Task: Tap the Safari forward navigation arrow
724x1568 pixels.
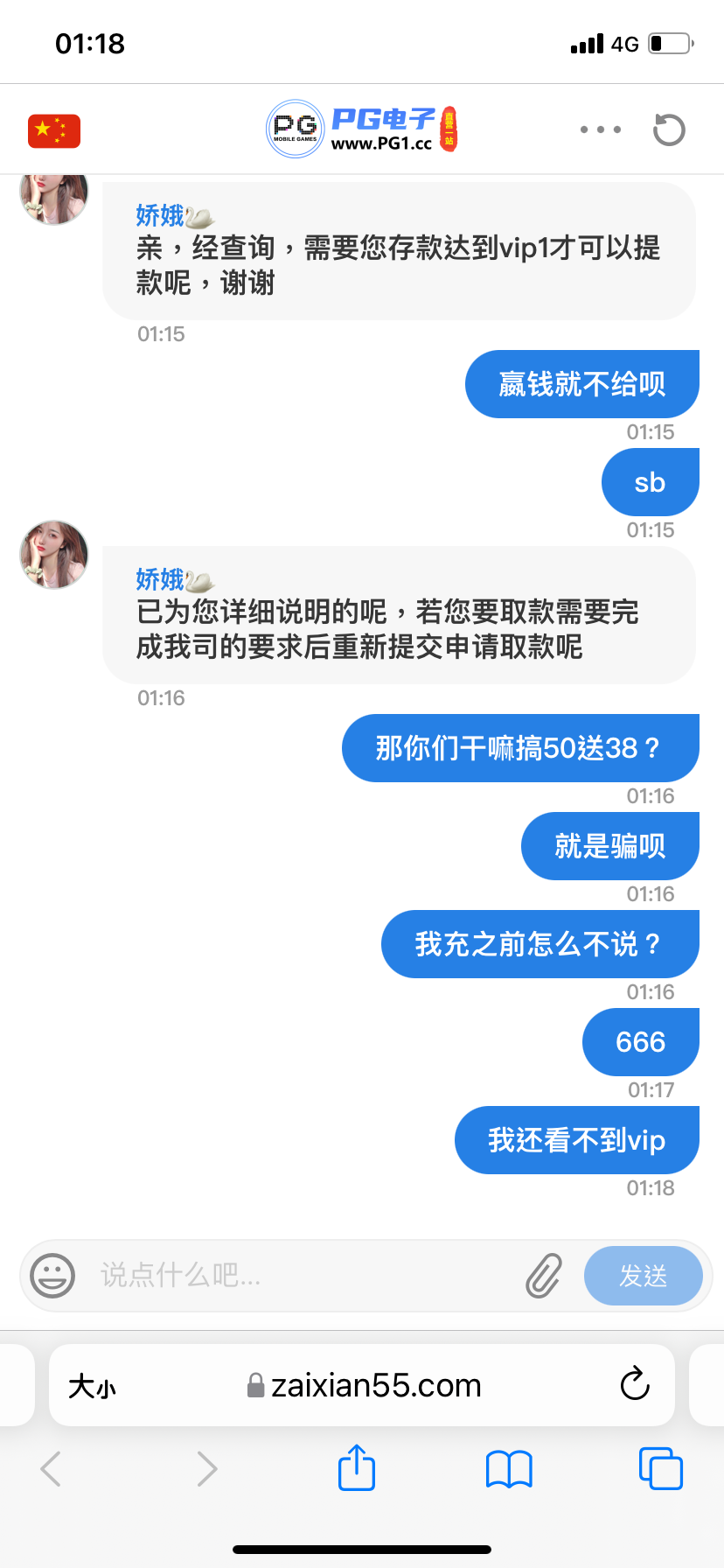Action: [x=205, y=1468]
